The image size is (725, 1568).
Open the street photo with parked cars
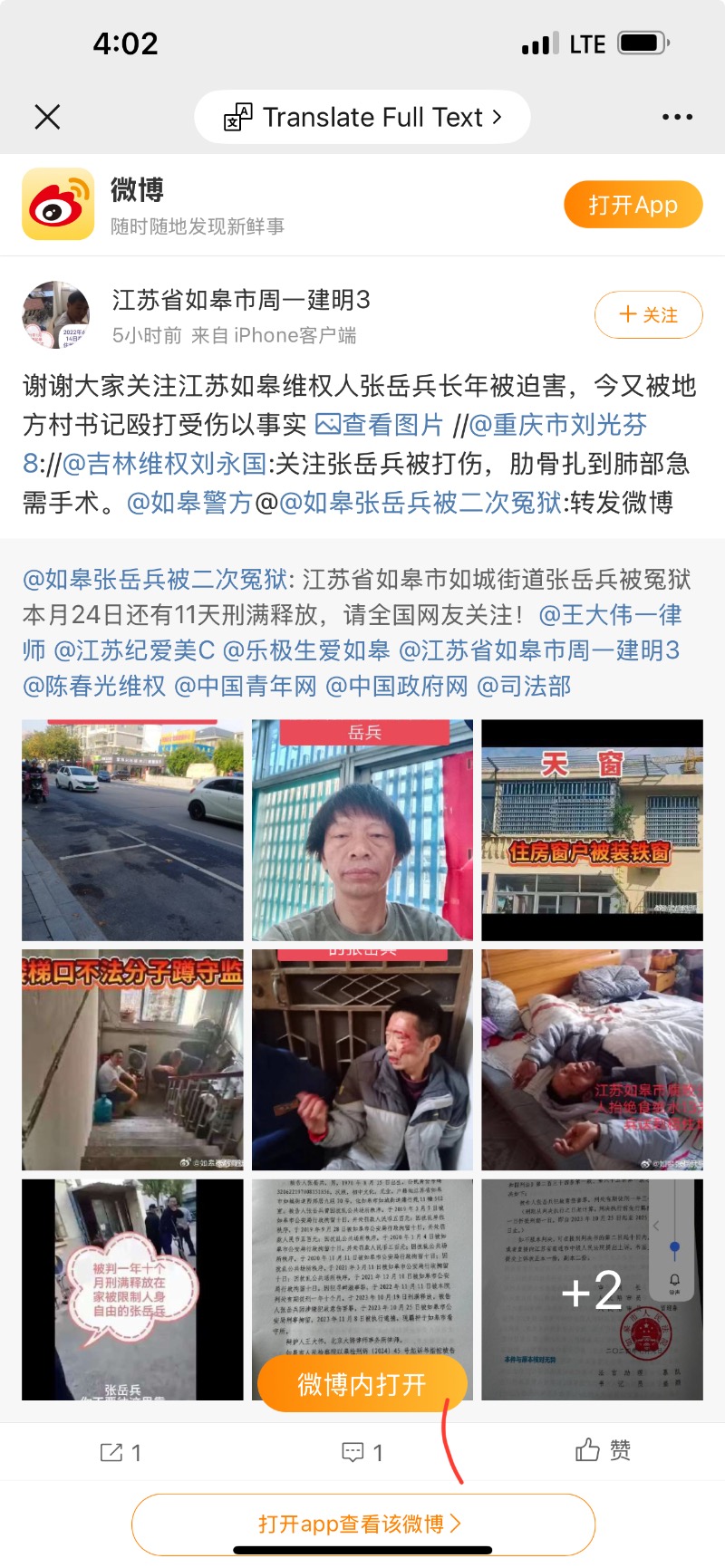coord(132,830)
